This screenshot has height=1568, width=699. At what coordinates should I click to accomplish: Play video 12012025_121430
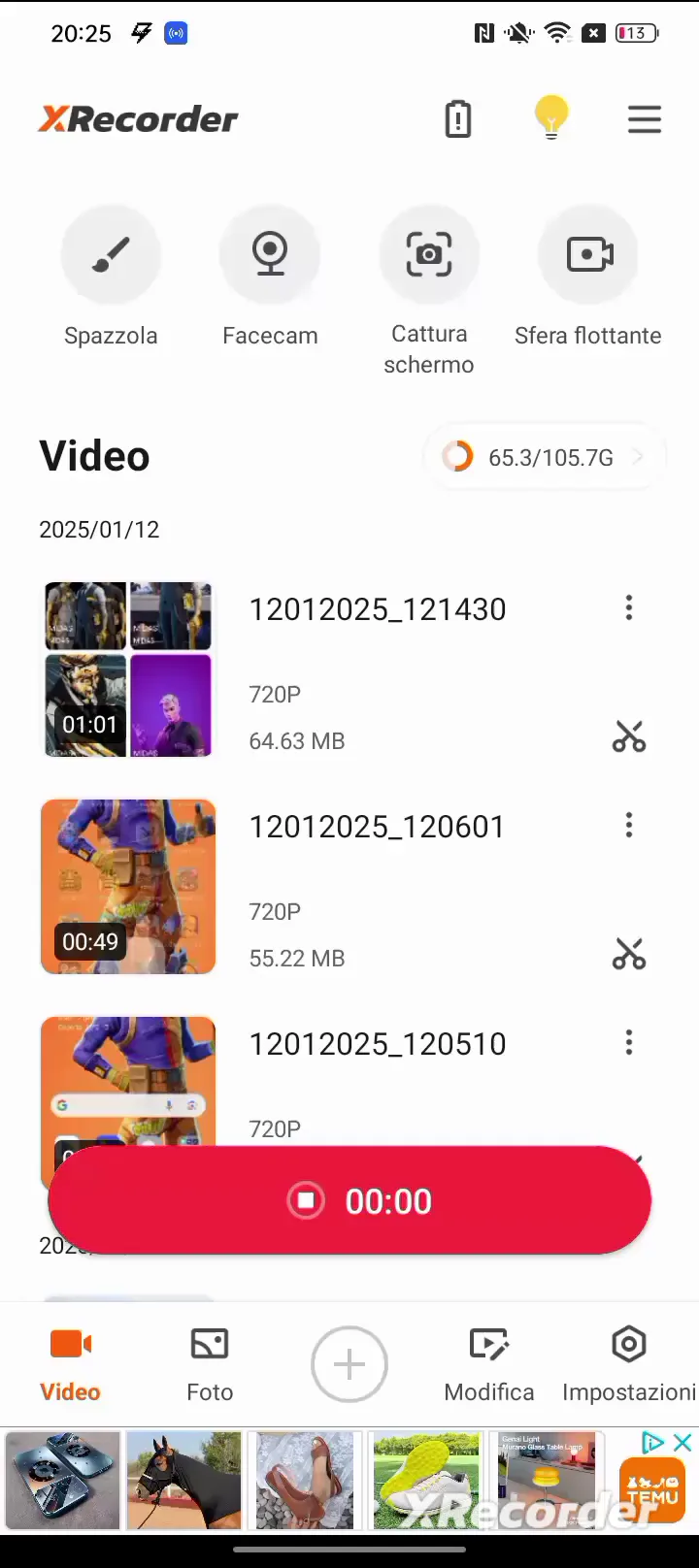point(128,669)
